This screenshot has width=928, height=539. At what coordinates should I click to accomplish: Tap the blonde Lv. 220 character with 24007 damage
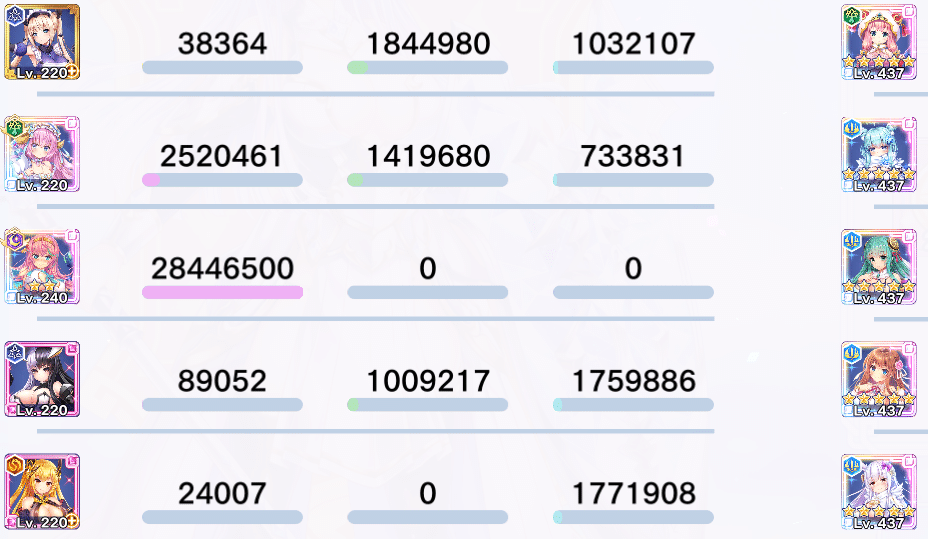pos(42,492)
